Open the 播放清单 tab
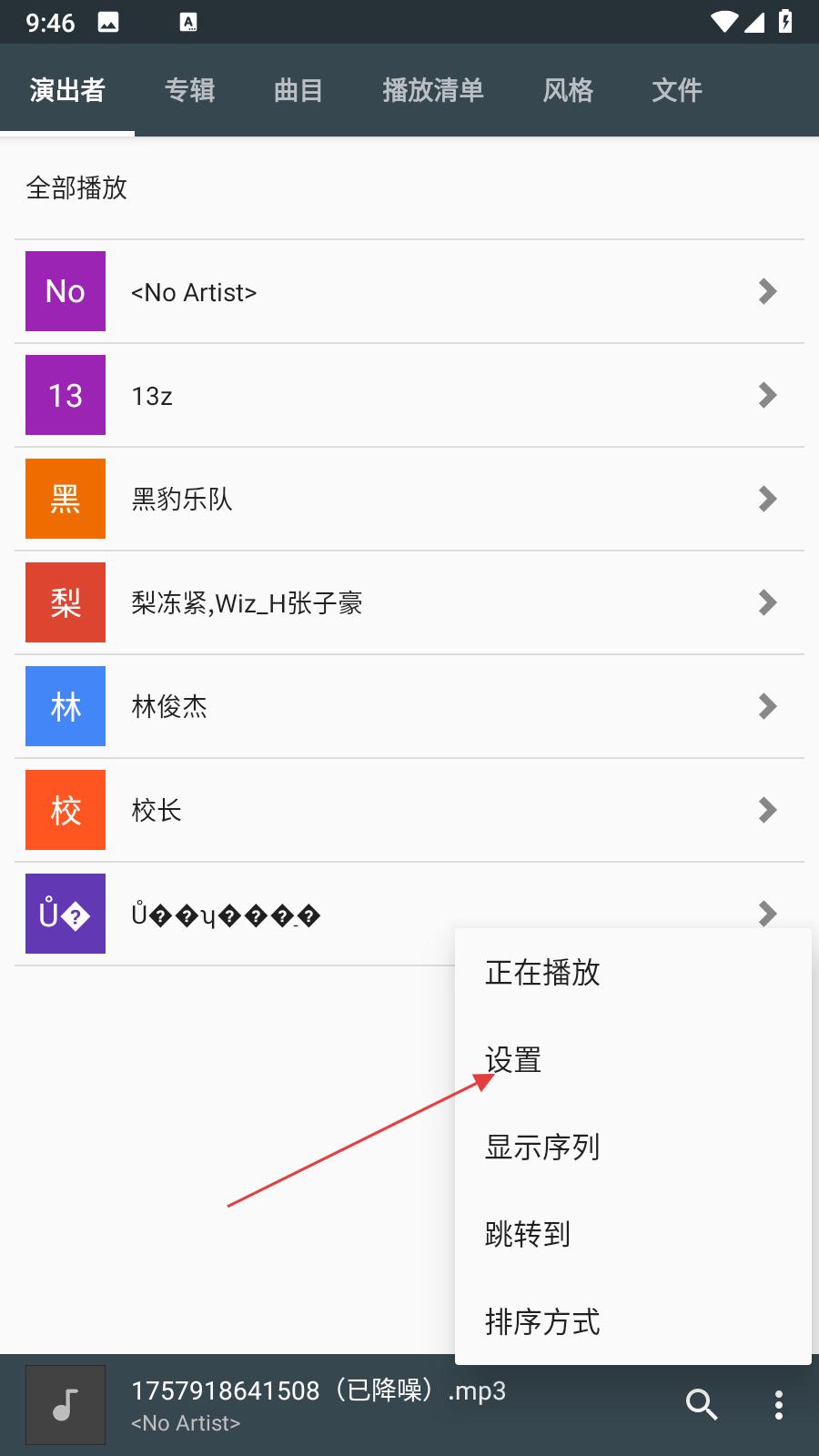Viewport: 819px width, 1456px height. point(432,90)
